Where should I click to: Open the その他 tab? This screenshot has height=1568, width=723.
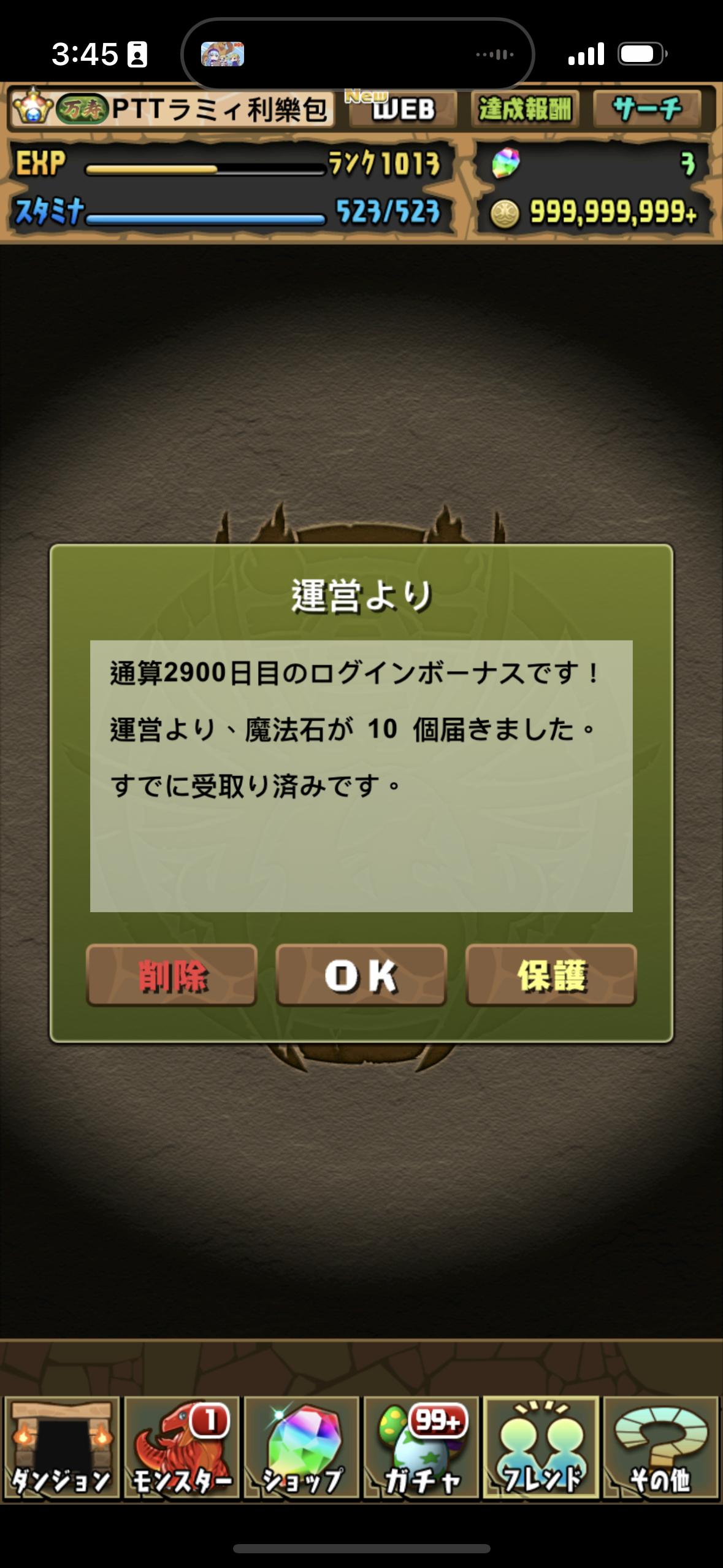[660, 1448]
